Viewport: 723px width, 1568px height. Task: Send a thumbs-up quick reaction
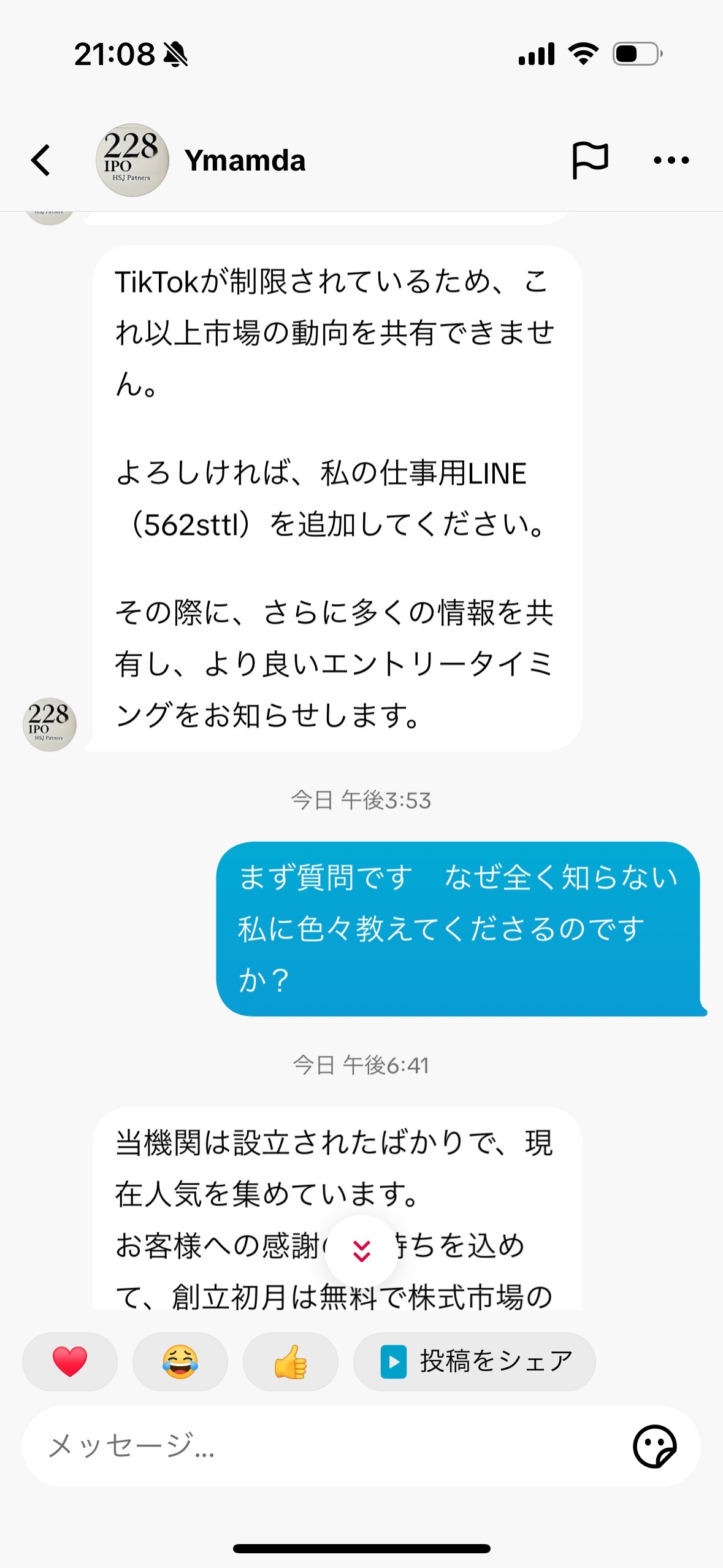pos(291,1361)
